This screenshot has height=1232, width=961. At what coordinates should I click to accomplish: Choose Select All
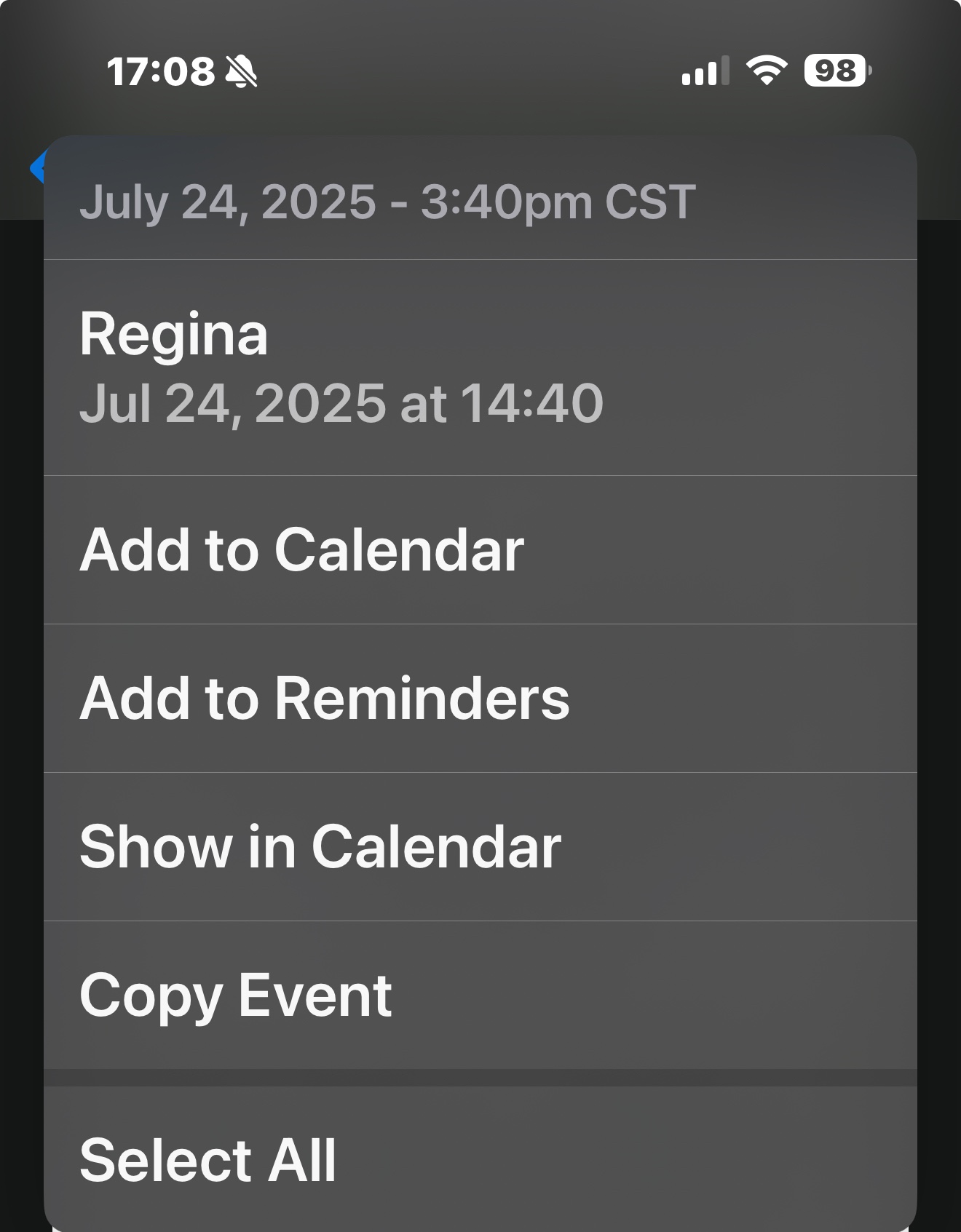(x=480, y=1159)
